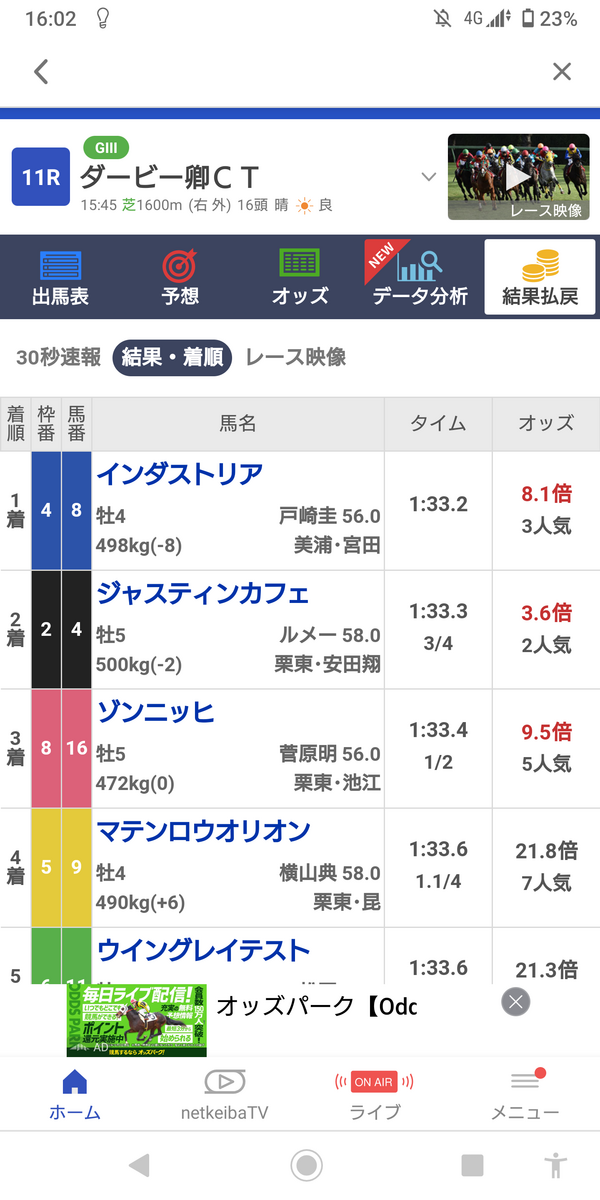Close the page with the X icon
This screenshot has height=1200, width=600.
point(562,72)
